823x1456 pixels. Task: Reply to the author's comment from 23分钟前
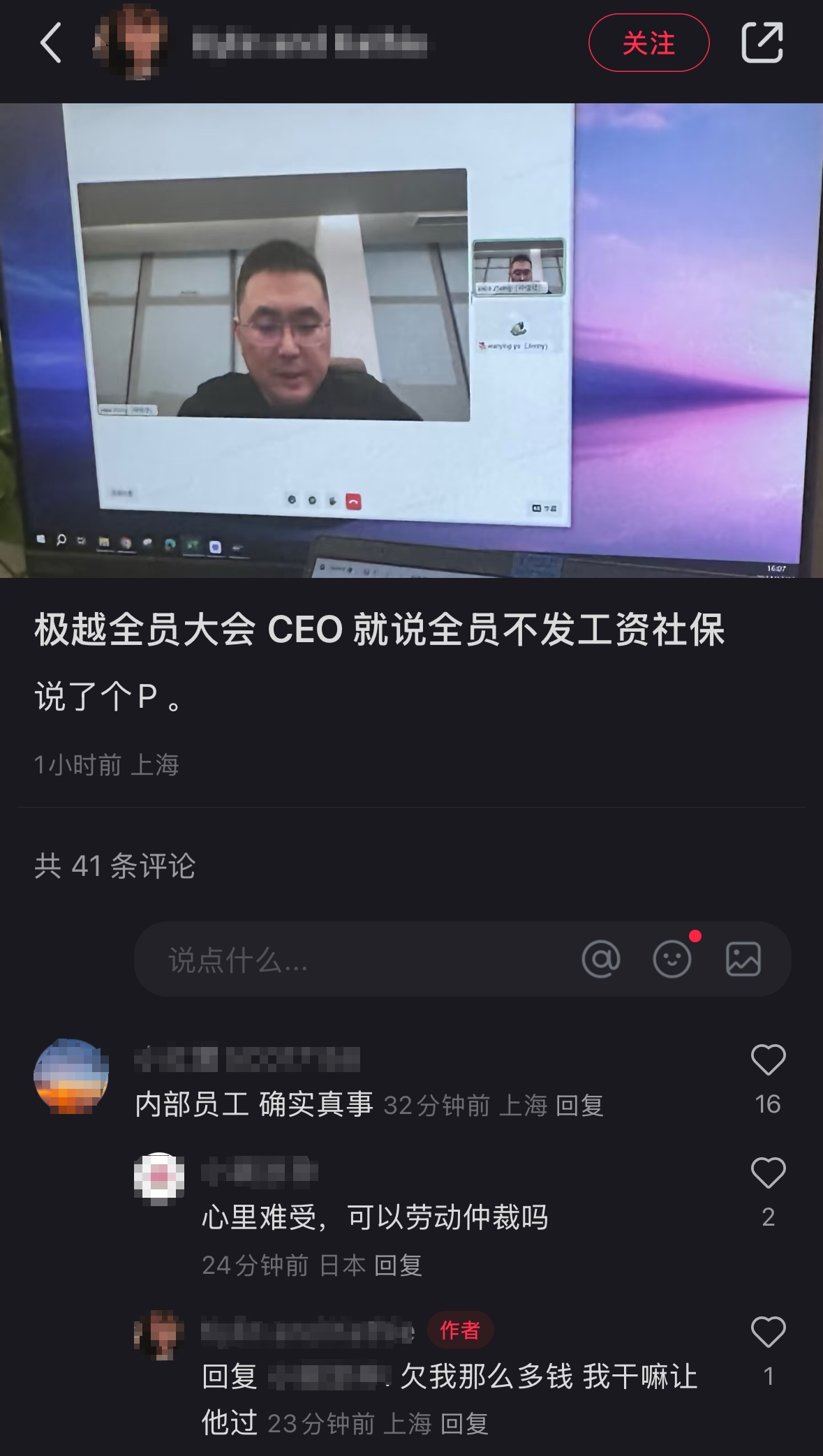464,1424
